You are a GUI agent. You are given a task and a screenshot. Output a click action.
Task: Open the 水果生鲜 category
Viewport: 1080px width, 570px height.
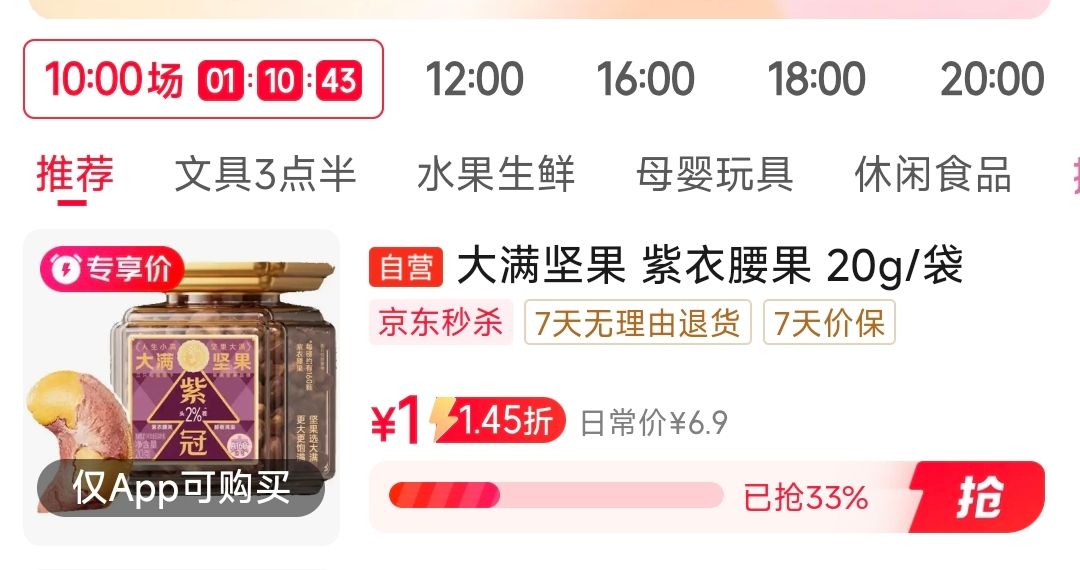click(x=496, y=173)
